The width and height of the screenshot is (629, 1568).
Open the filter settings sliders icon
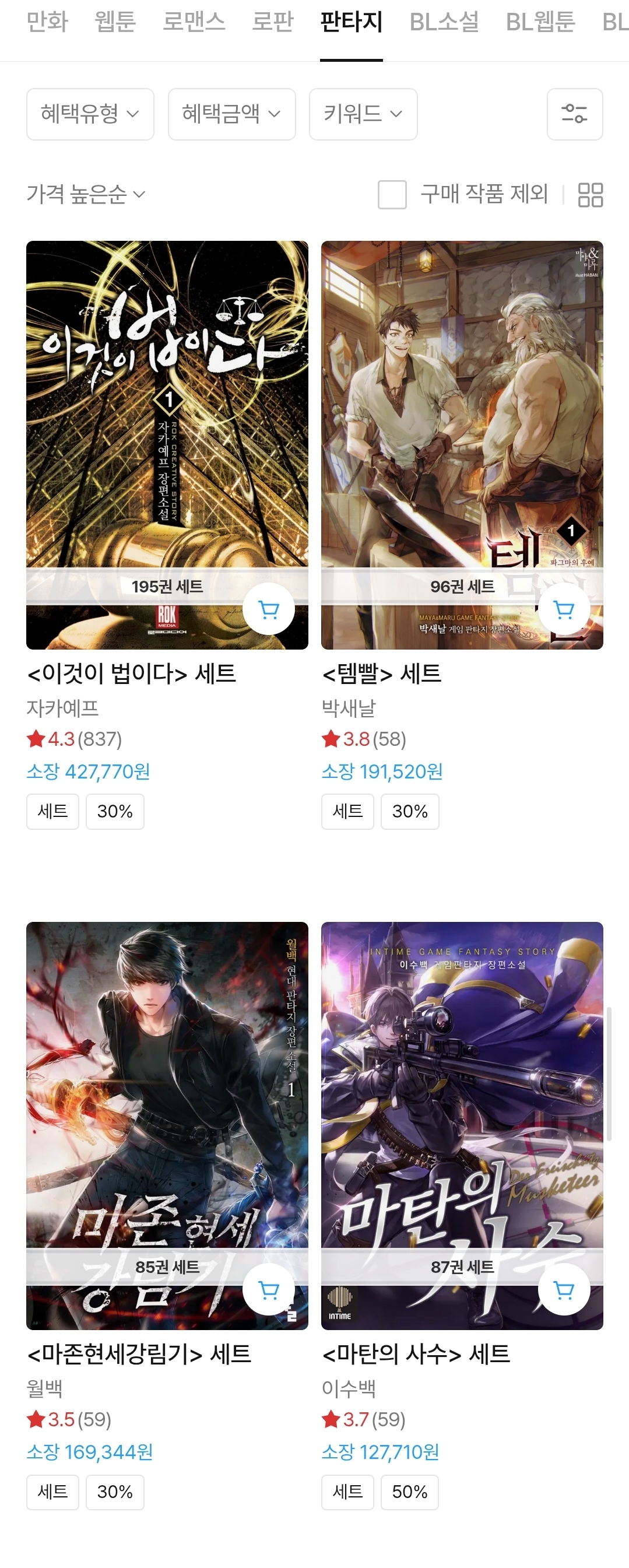(574, 114)
